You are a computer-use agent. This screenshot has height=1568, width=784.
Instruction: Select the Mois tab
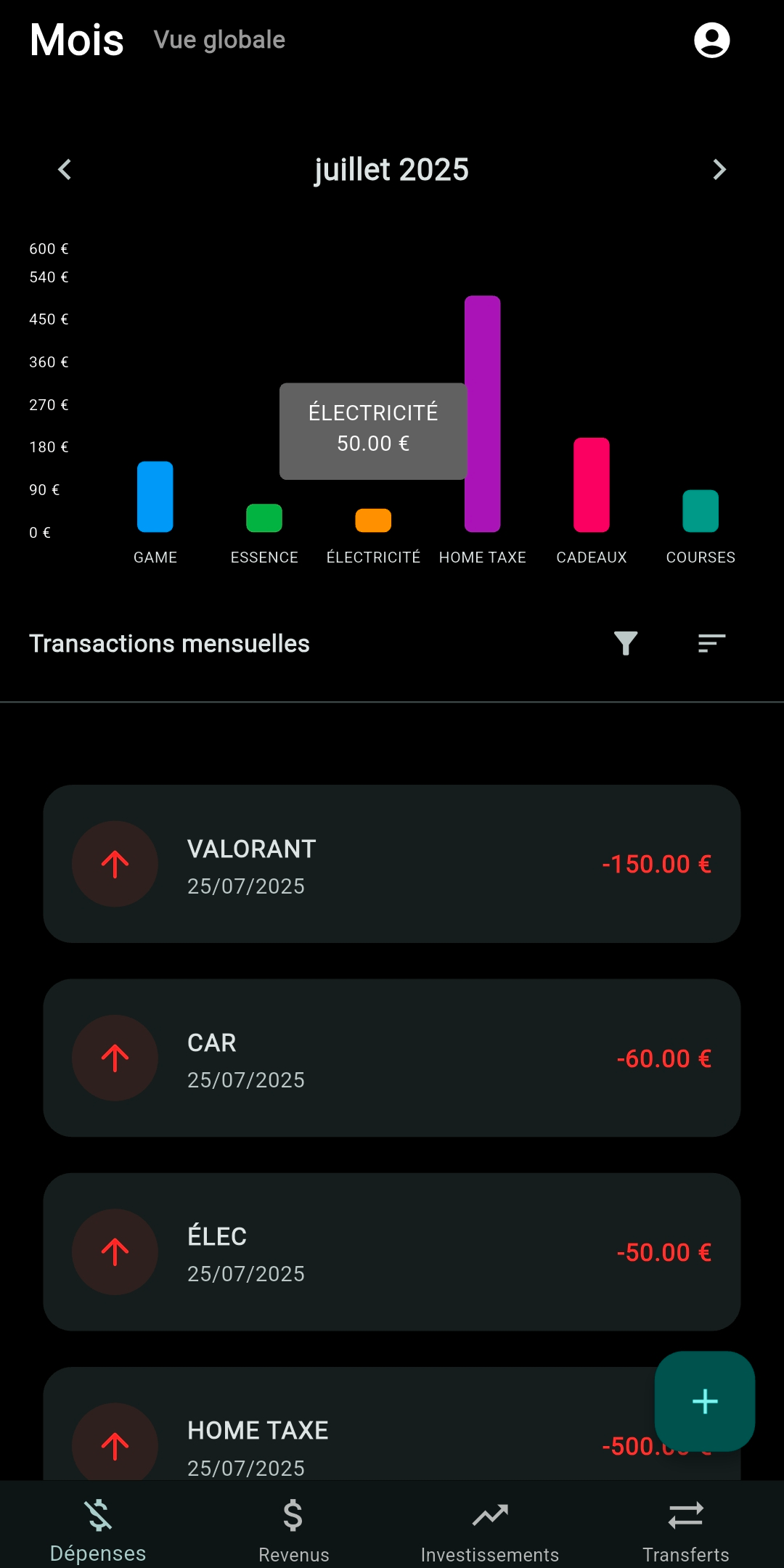77,40
